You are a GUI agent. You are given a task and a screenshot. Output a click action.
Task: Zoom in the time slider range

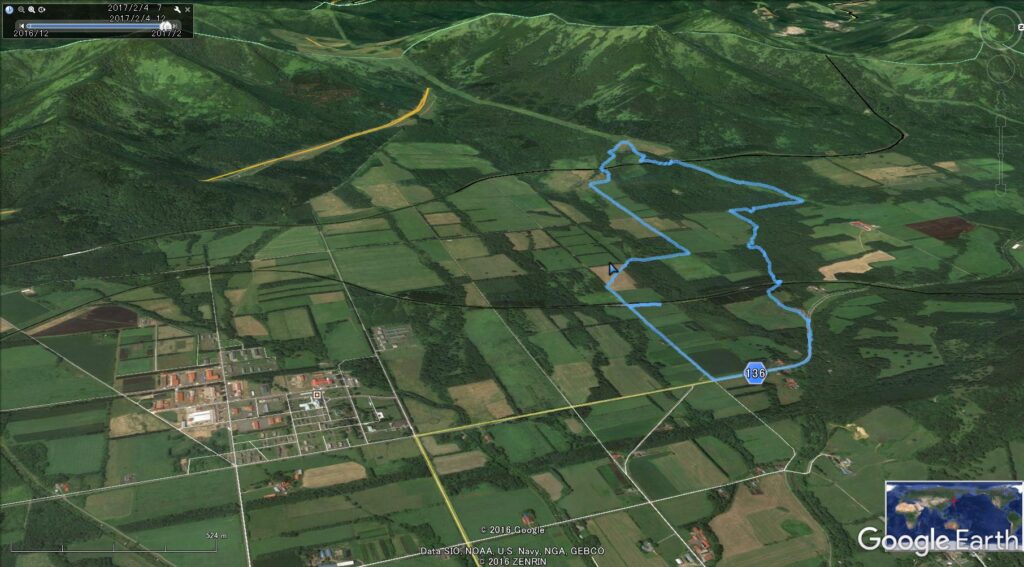(x=31, y=9)
